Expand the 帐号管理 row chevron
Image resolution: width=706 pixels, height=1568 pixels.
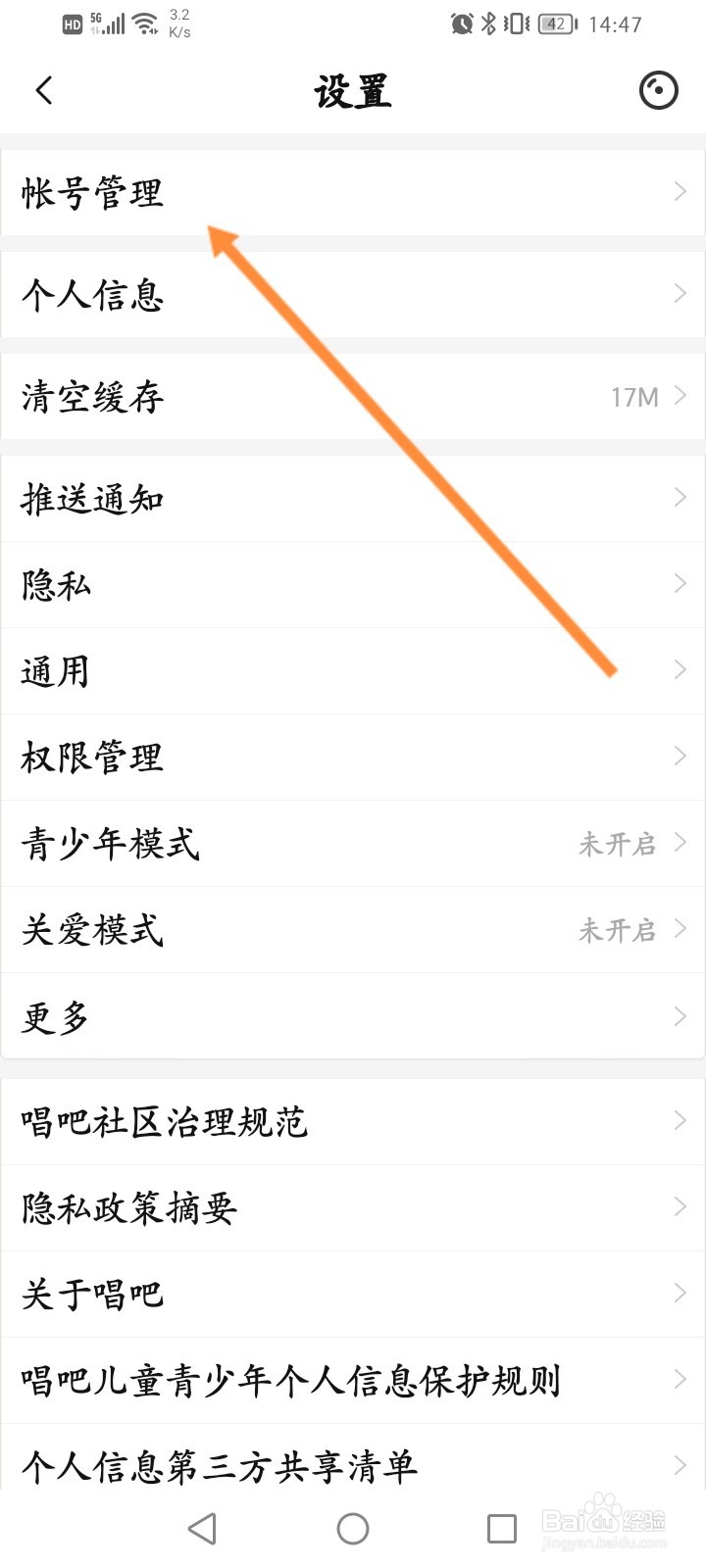coord(681,193)
